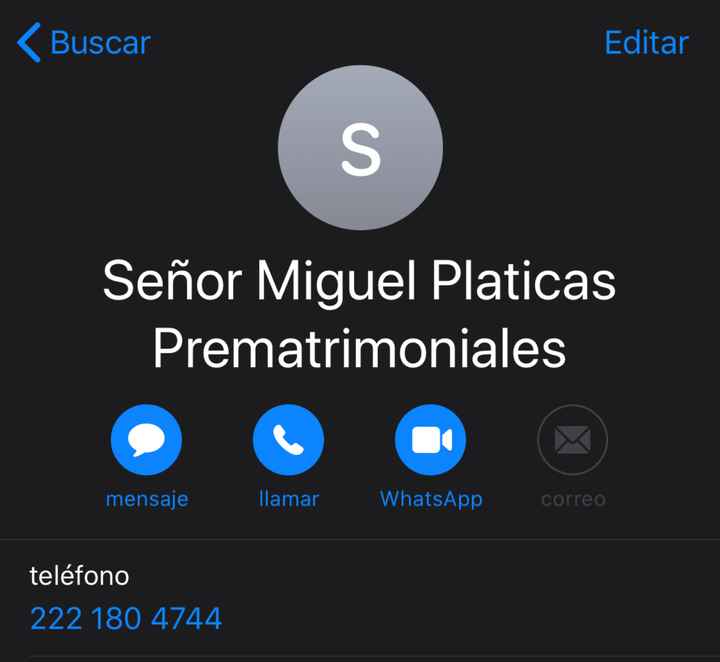Dial phone number 222 180 4744
The height and width of the screenshot is (662, 720).
point(126,618)
